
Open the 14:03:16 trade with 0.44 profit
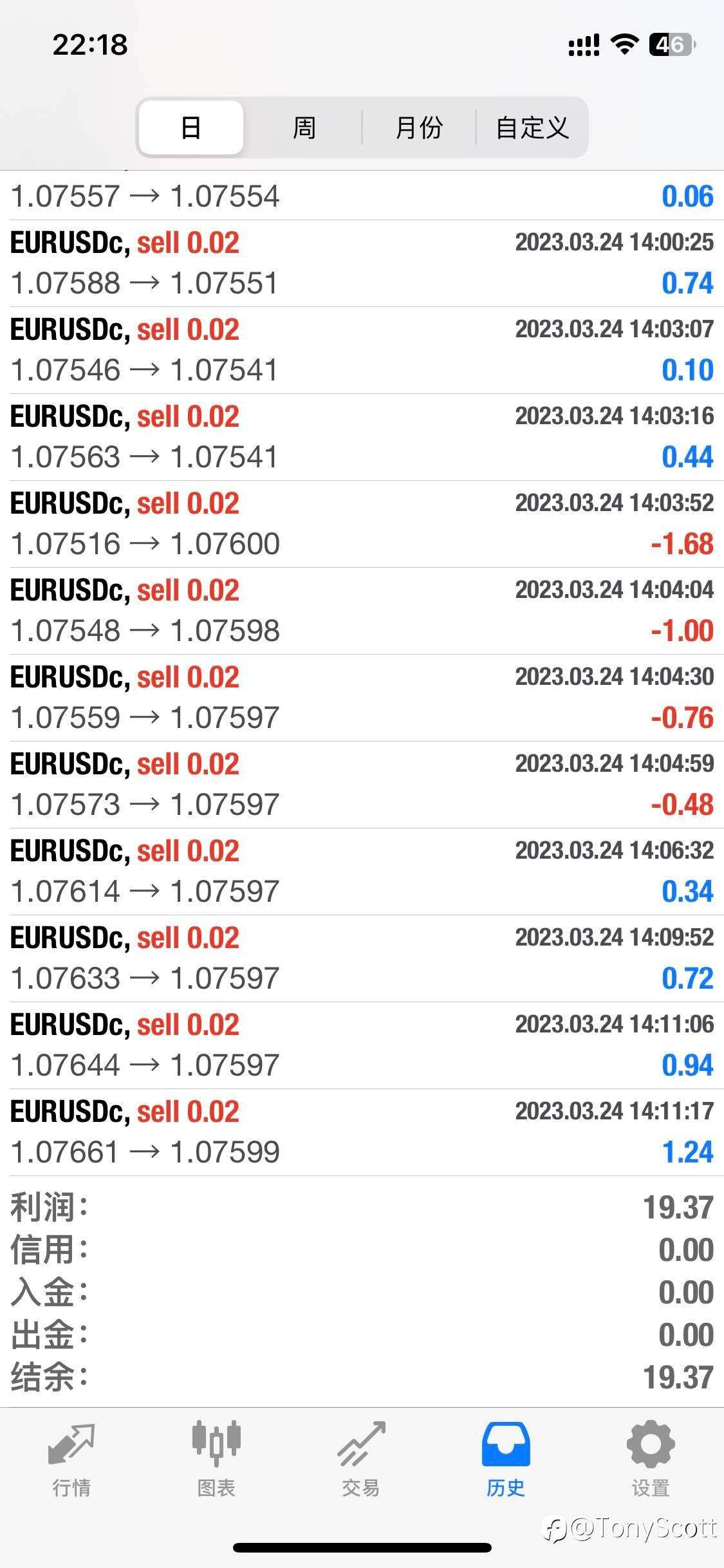point(362,437)
